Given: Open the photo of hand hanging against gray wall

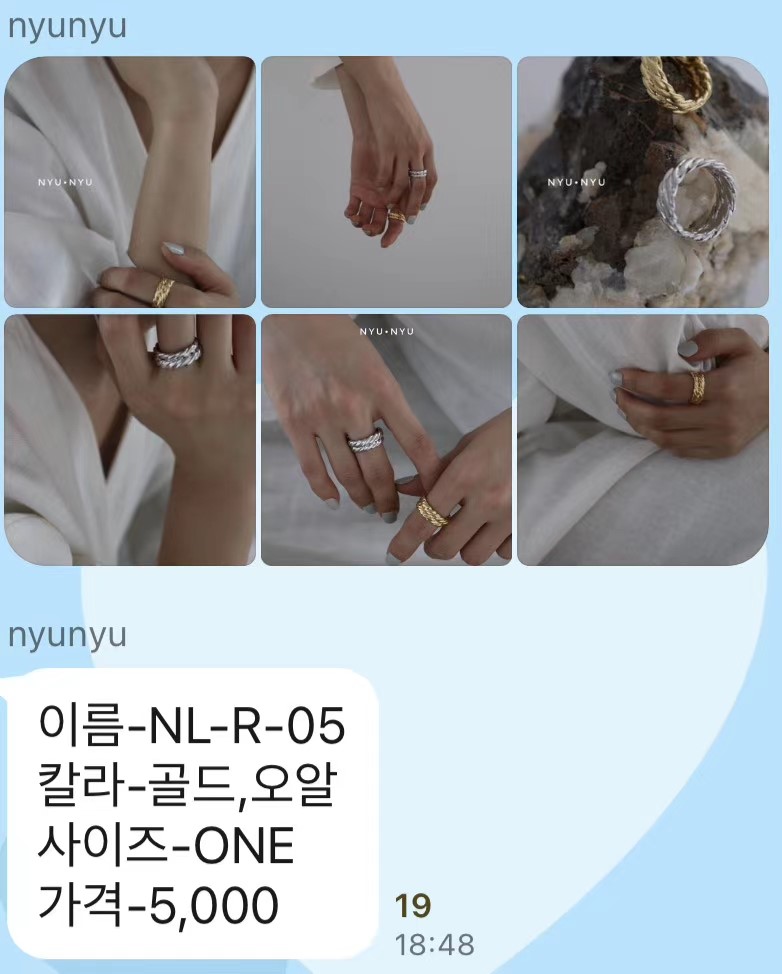Looking at the screenshot, I should coord(386,182).
